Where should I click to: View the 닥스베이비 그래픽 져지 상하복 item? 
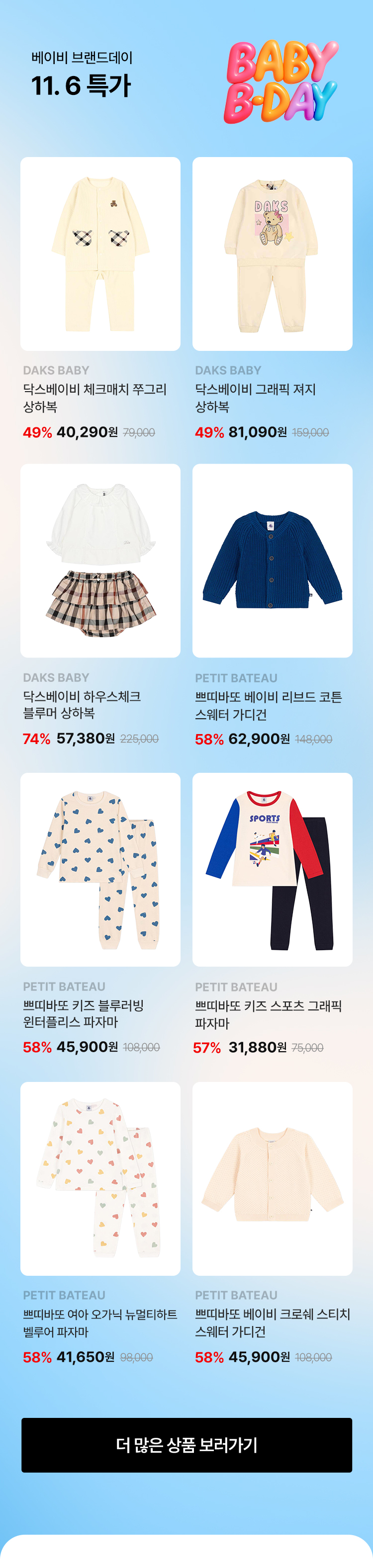(x=273, y=254)
